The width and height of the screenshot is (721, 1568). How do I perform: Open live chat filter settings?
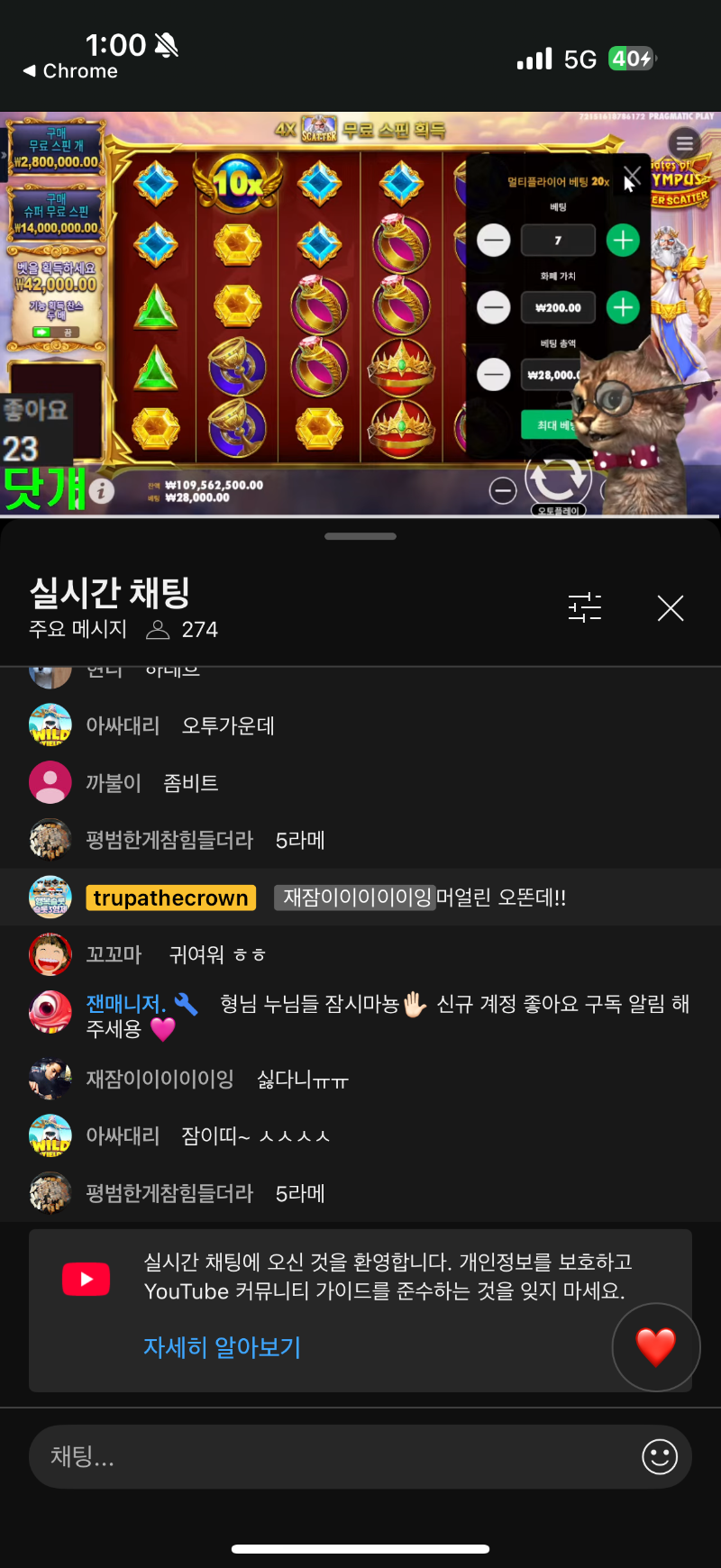coord(585,608)
